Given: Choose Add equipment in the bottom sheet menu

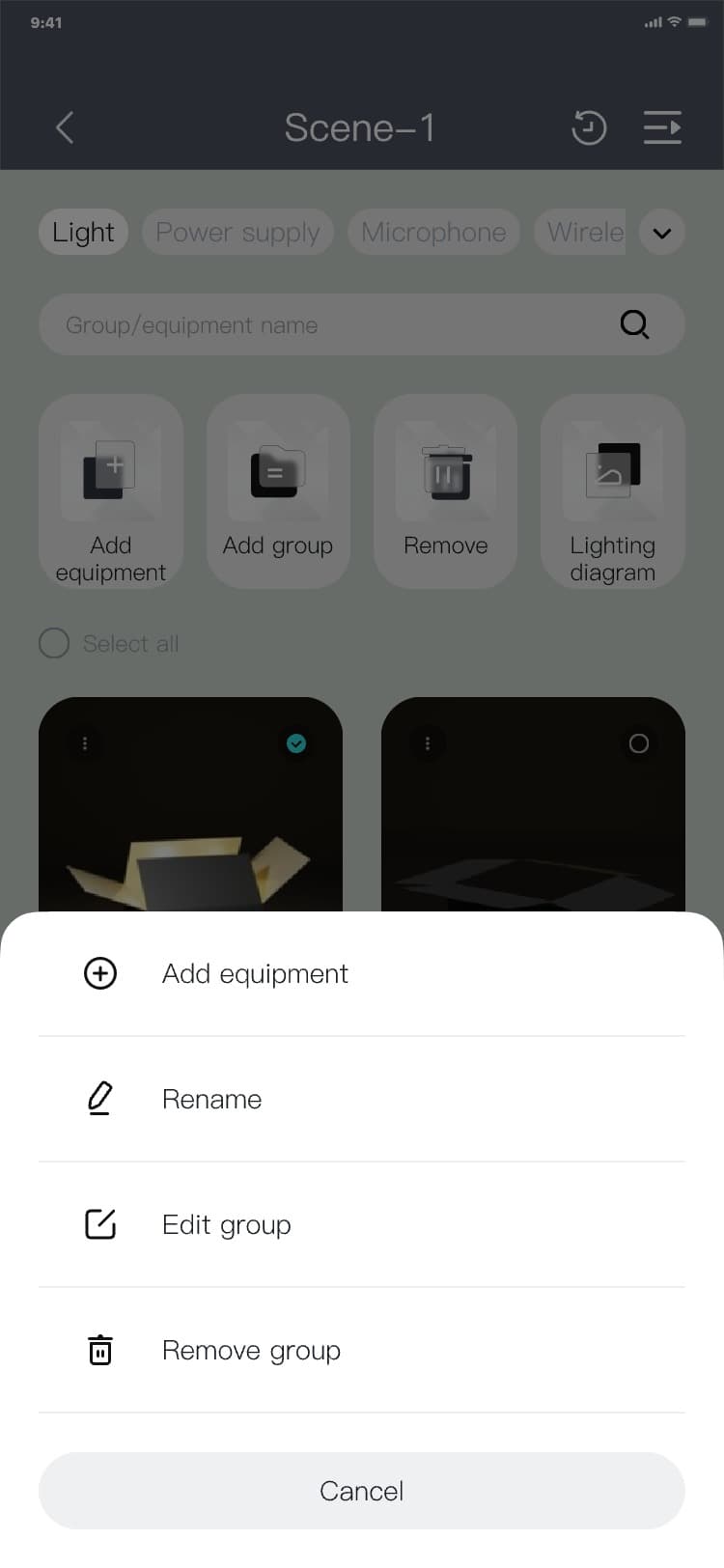Looking at the screenshot, I should [x=255, y=973].
